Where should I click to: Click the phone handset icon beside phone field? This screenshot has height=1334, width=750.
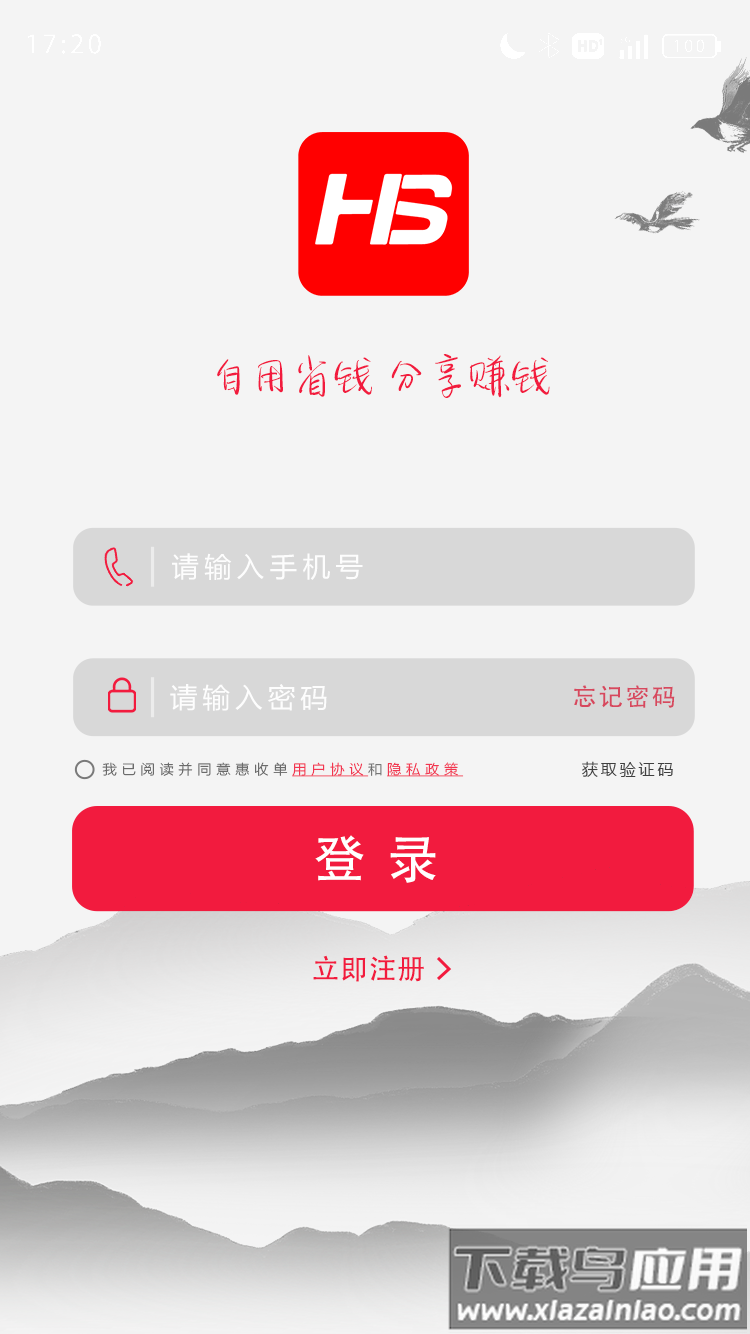coord(119,567)
